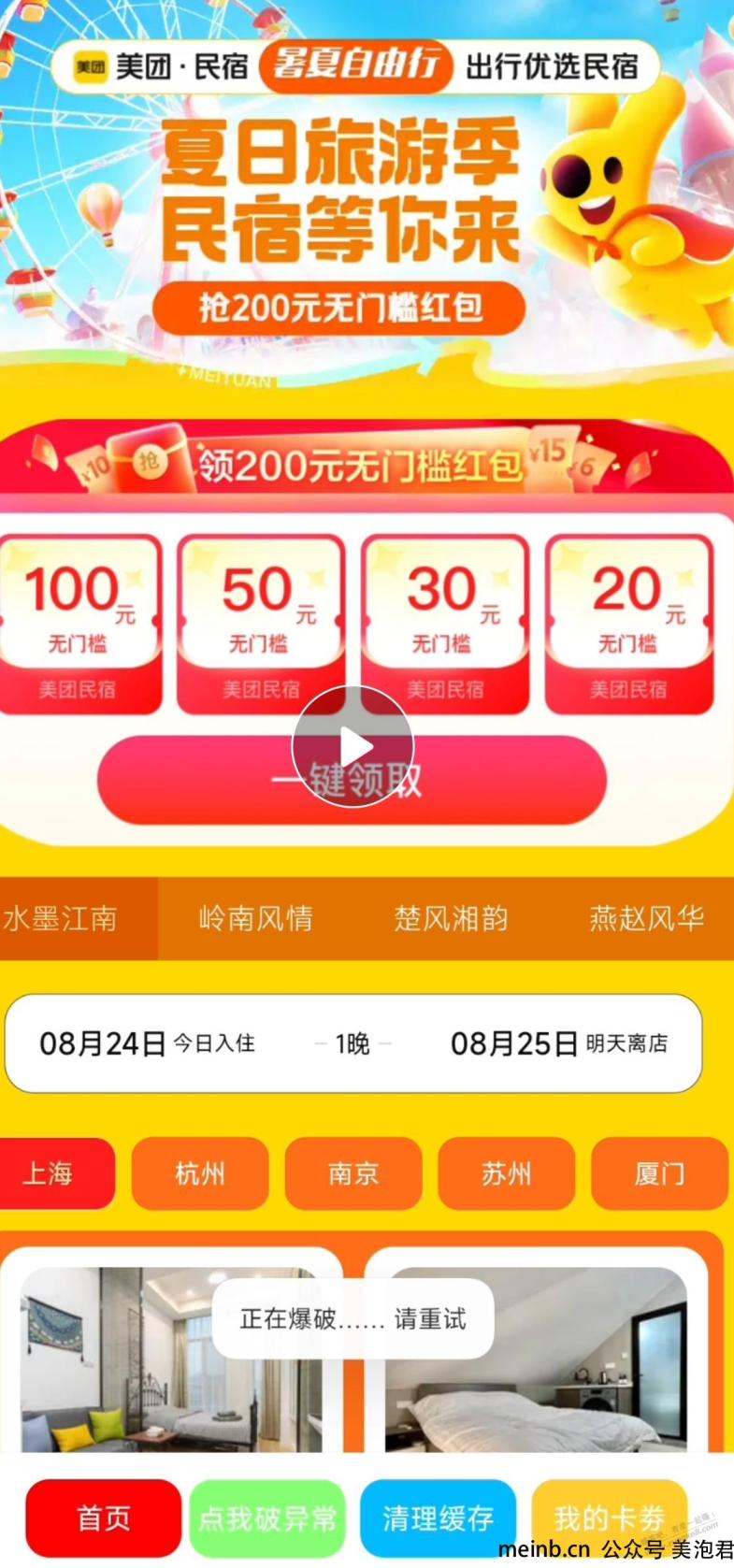Select the 50元 无门槛 coupon
The width and height of the screenshot is (734, 1568).
(x=261, y=625)
